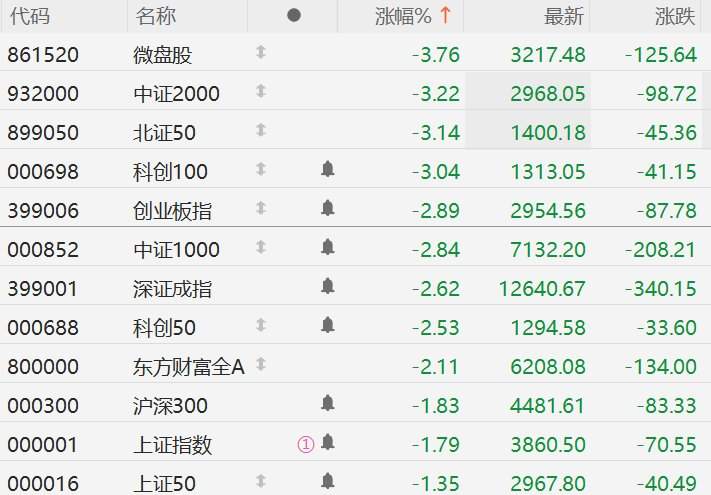Open the 沪深300 index details
711x495 pixels.
(x=170, y=405)
